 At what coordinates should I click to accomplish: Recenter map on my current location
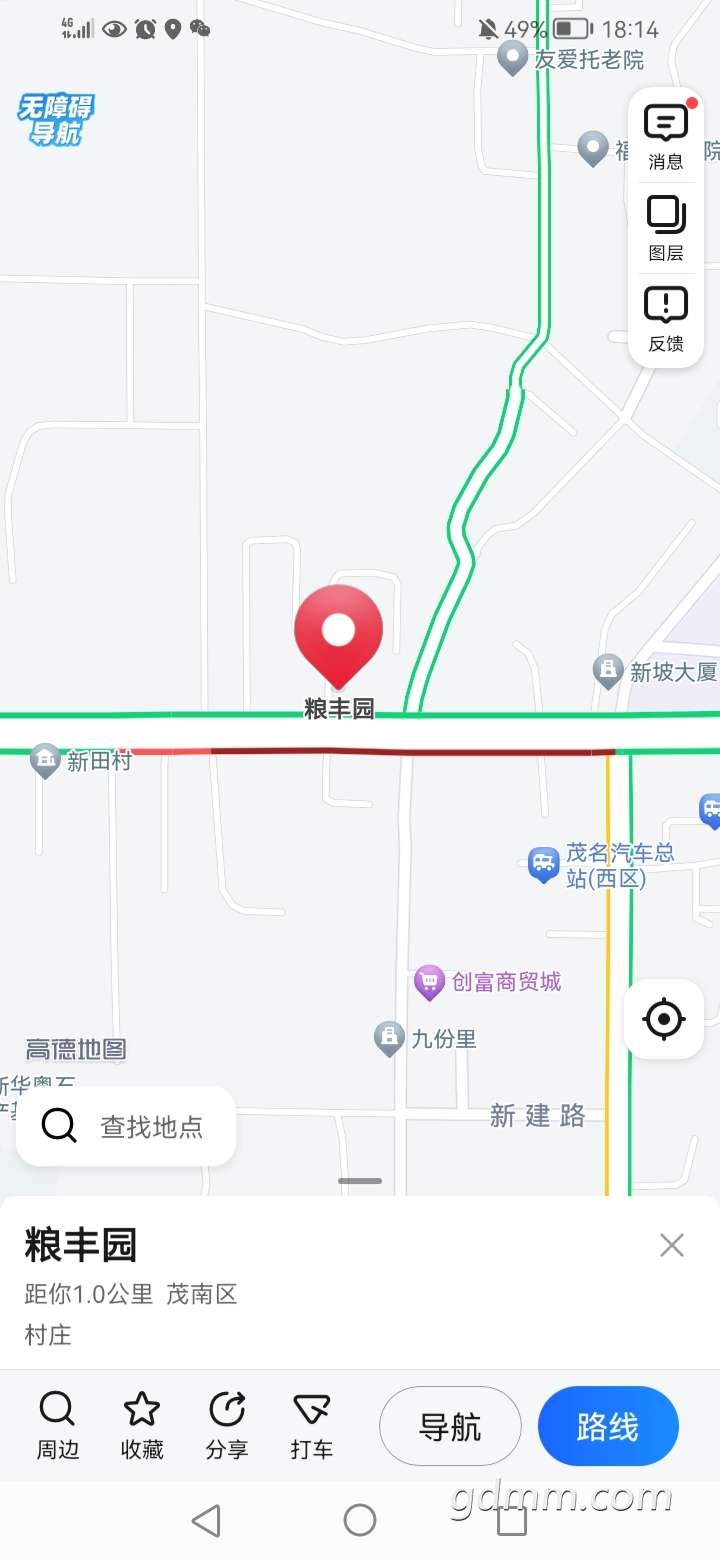pos(664,1020)
